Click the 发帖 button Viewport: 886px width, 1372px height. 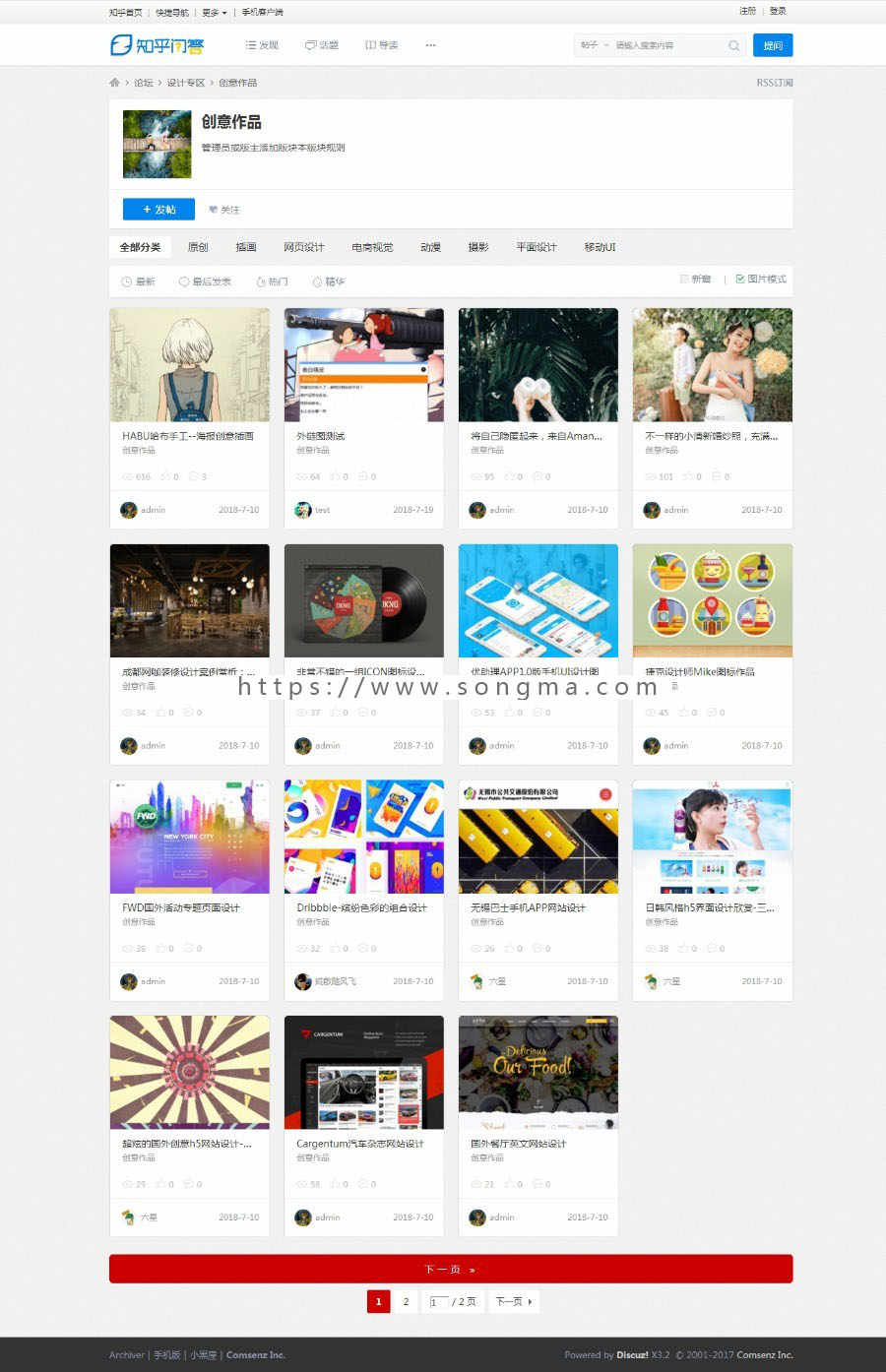click(158, 210)
